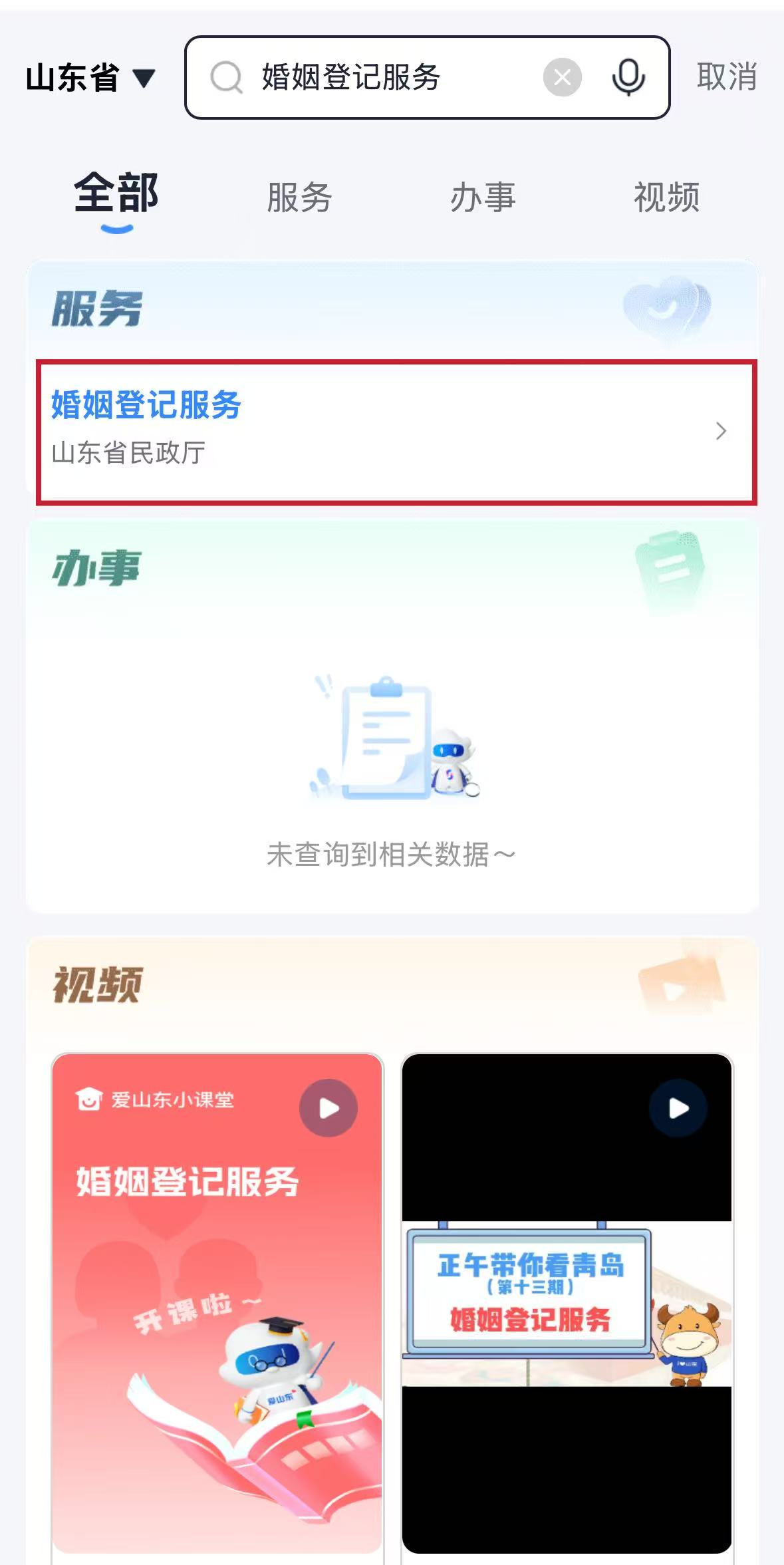This screenshot has width=784, height=1565.
Task: Play the 爱山东小课堂 婚姻登记服务 video
Action: [328, 1108]
